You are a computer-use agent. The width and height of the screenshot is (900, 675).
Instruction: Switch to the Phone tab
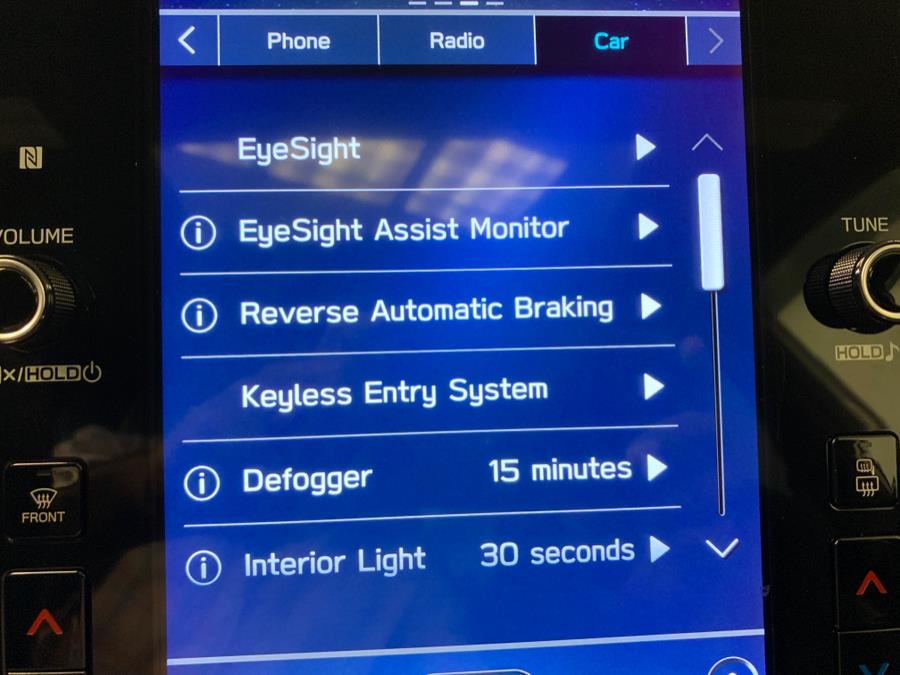point(298,41)
